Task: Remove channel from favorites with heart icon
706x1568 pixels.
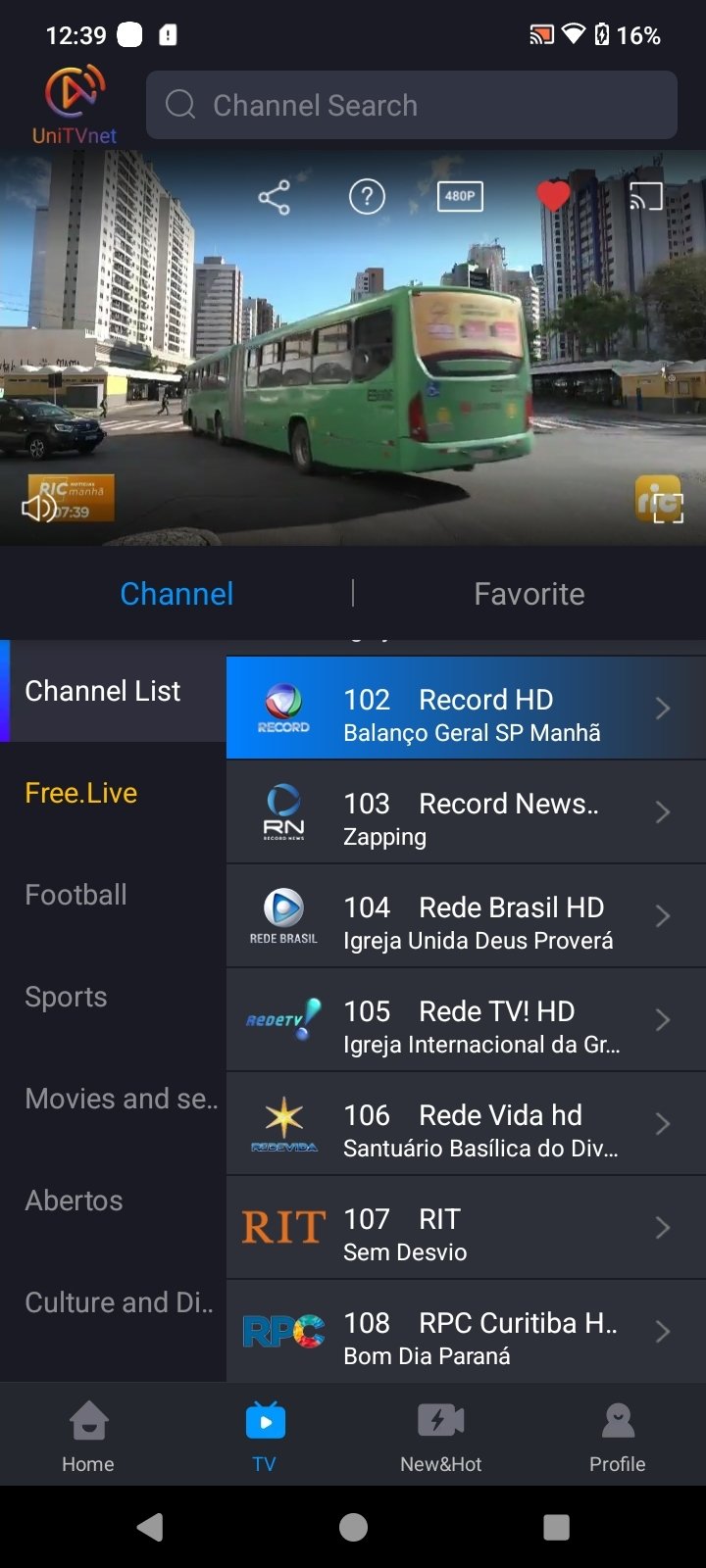Action: [553, 196]
